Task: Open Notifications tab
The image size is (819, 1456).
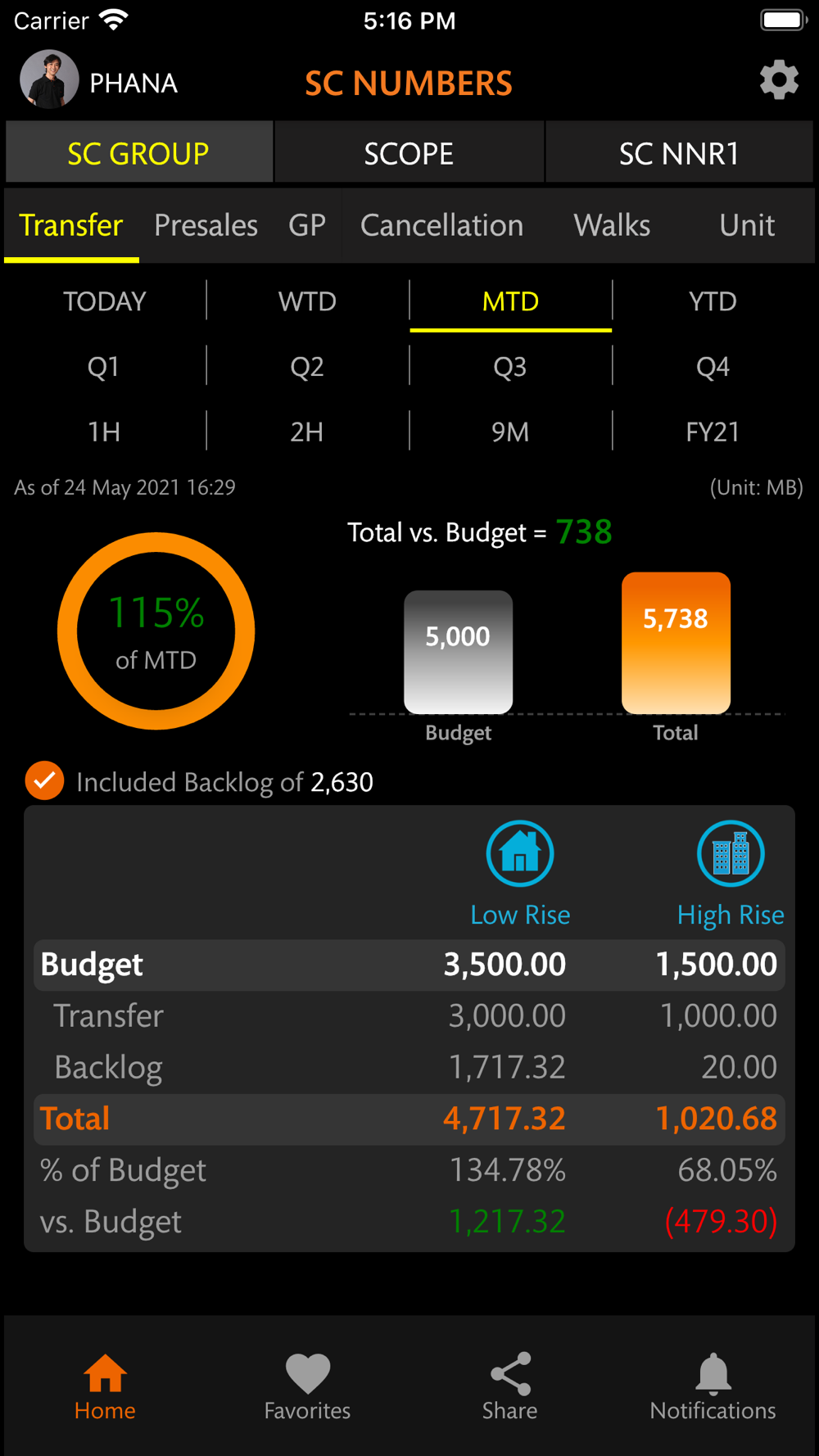Action: coord(713,1386)
